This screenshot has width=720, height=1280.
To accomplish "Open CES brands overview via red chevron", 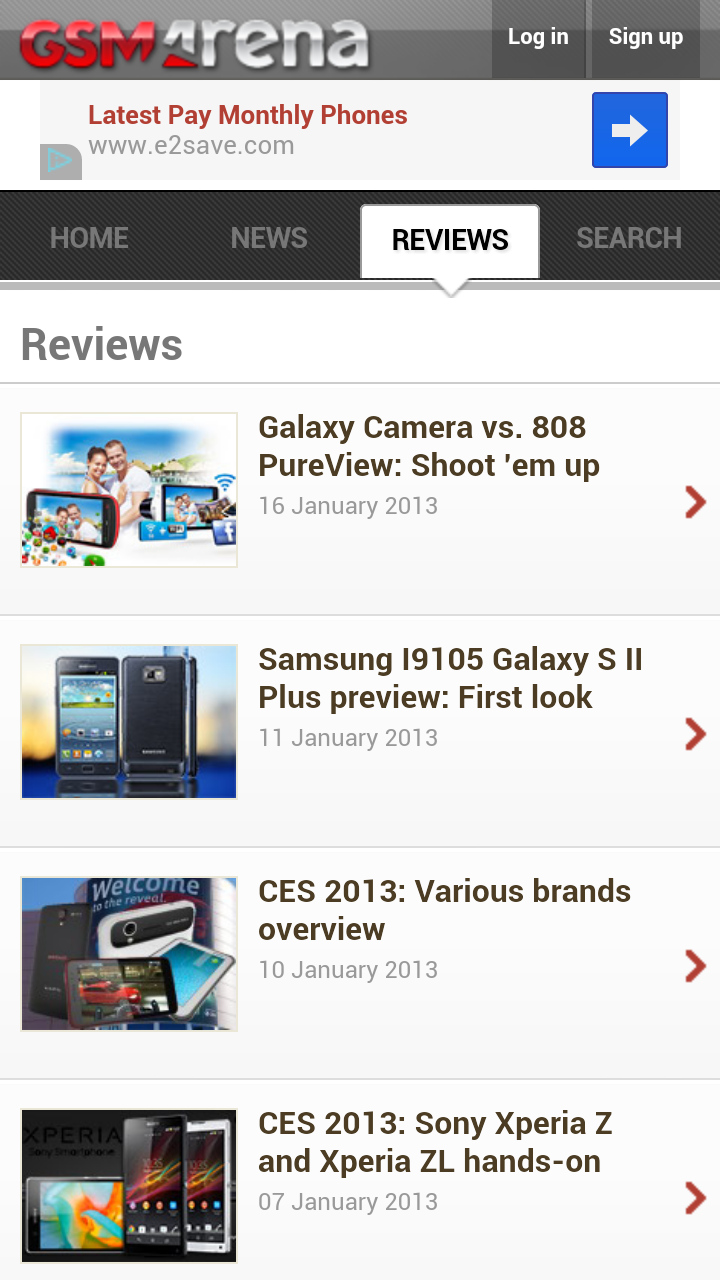I will click(x=695, y=966).
